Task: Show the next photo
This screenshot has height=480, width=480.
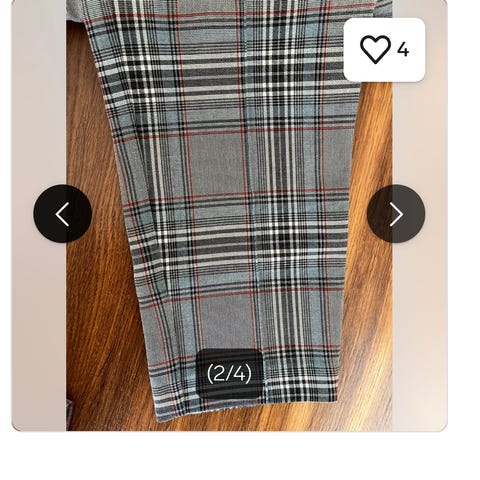Action: click(396, 214)
